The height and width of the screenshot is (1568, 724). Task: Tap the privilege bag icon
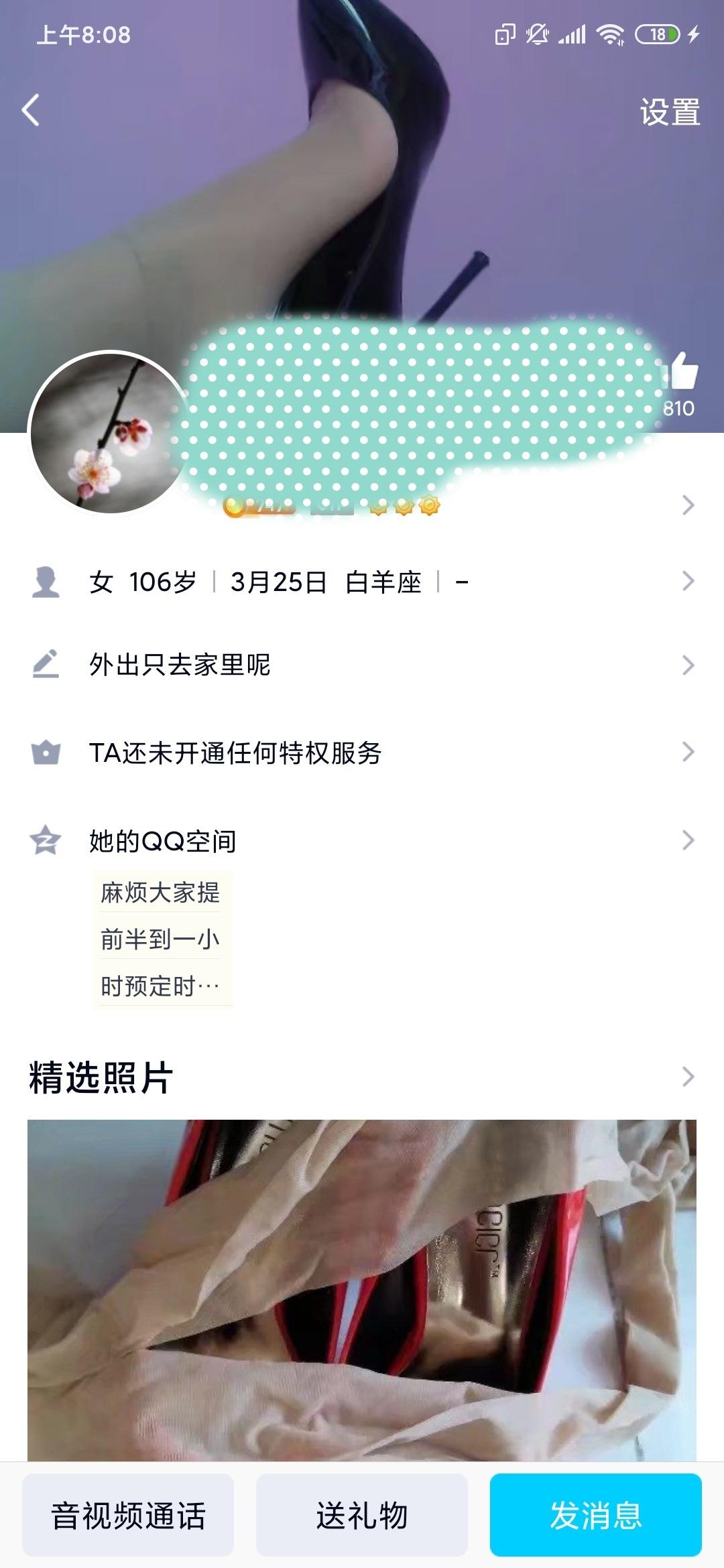pos(45,753)
